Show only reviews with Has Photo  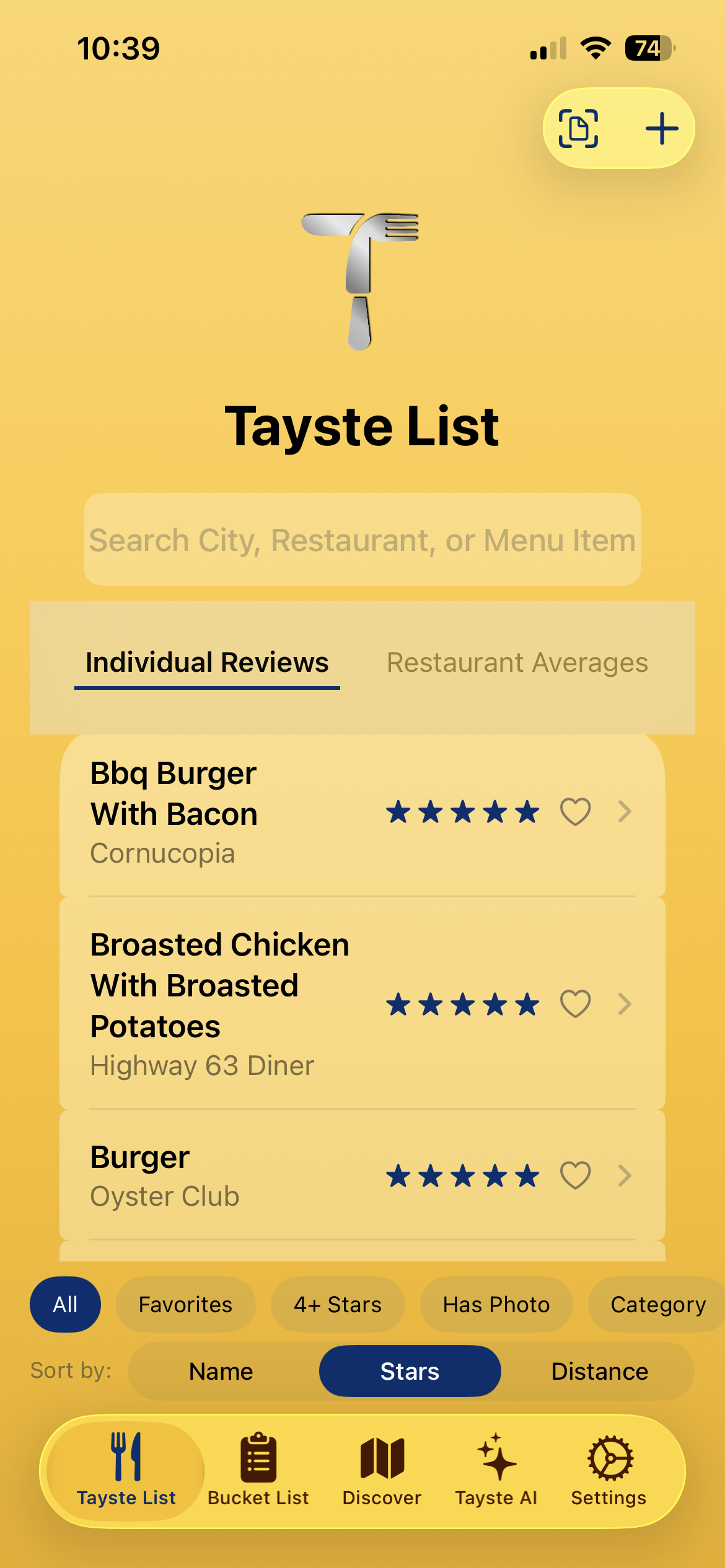496,1305
